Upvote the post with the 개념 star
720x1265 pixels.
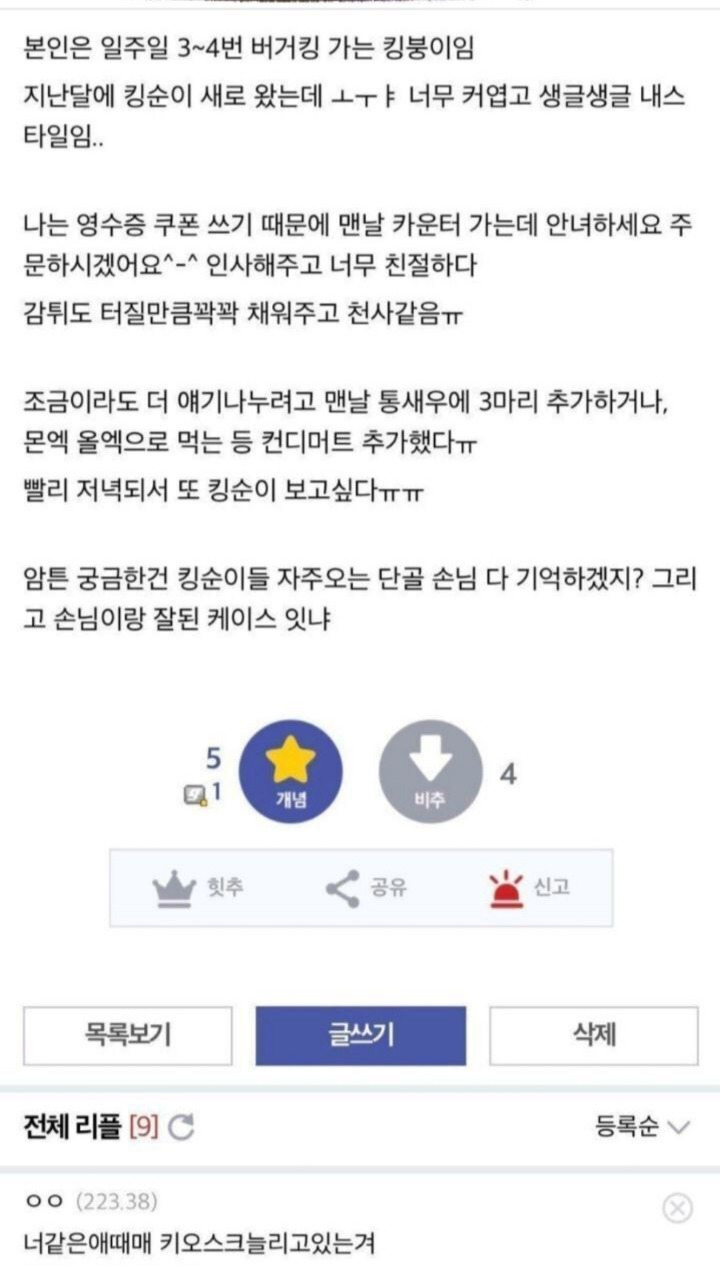[290, 772]
